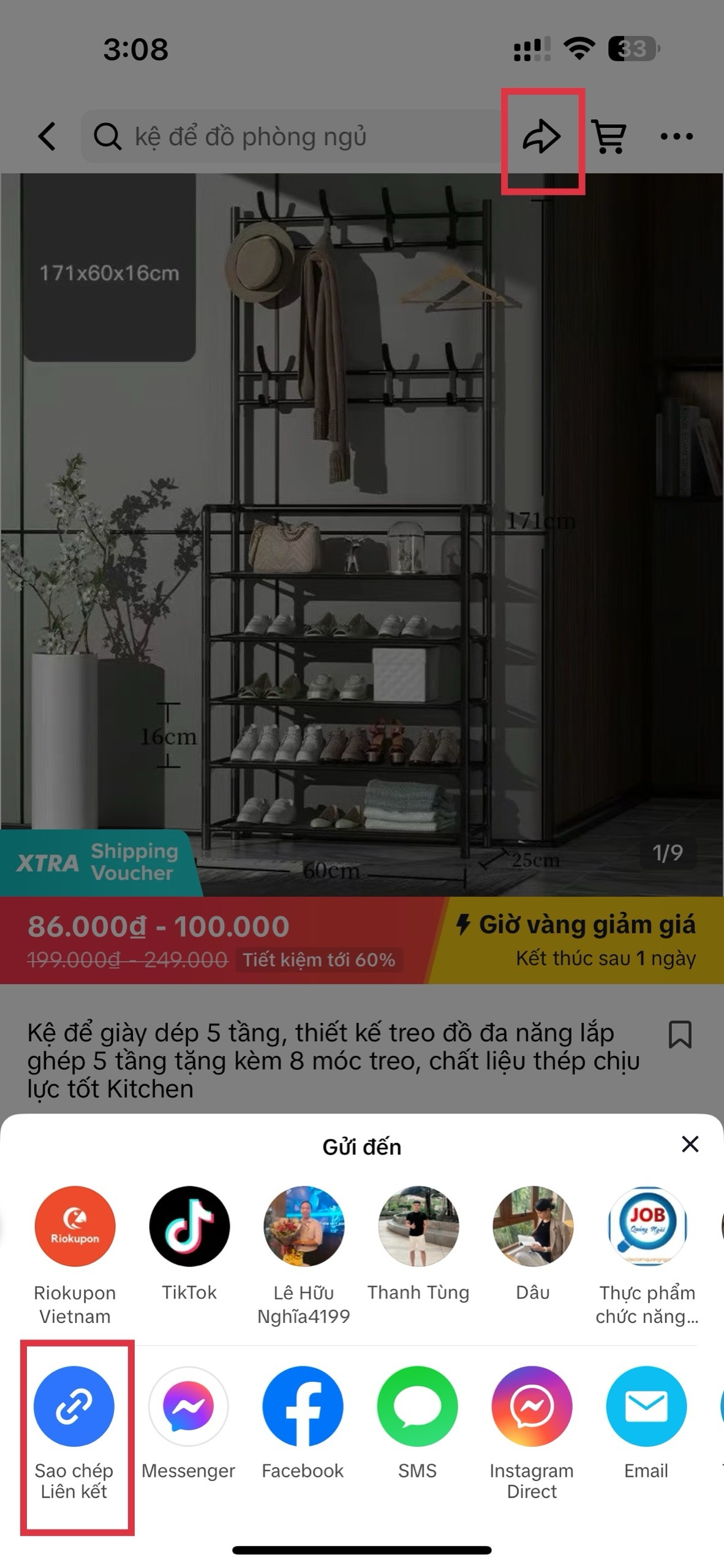Send to contact Dâu
Screen dimensions: 724x1568
coord(533,1226)
